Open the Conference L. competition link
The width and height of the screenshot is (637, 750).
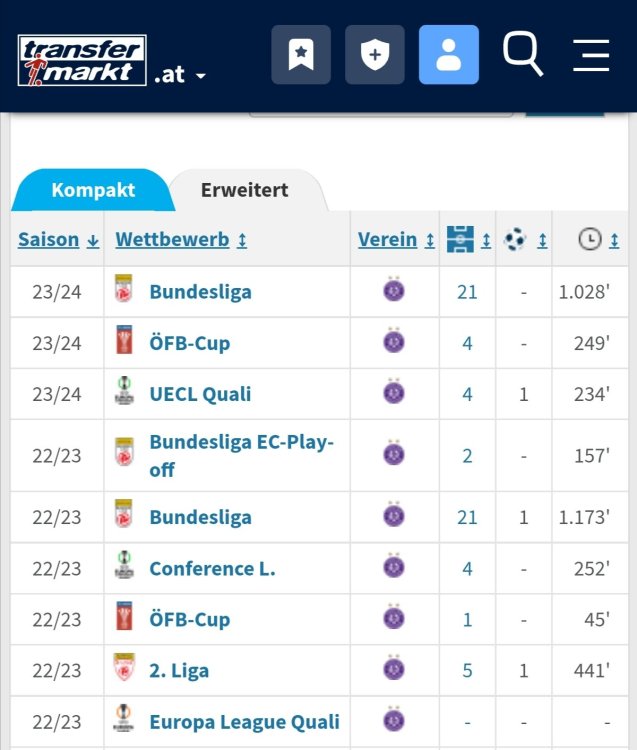(212, 568)
